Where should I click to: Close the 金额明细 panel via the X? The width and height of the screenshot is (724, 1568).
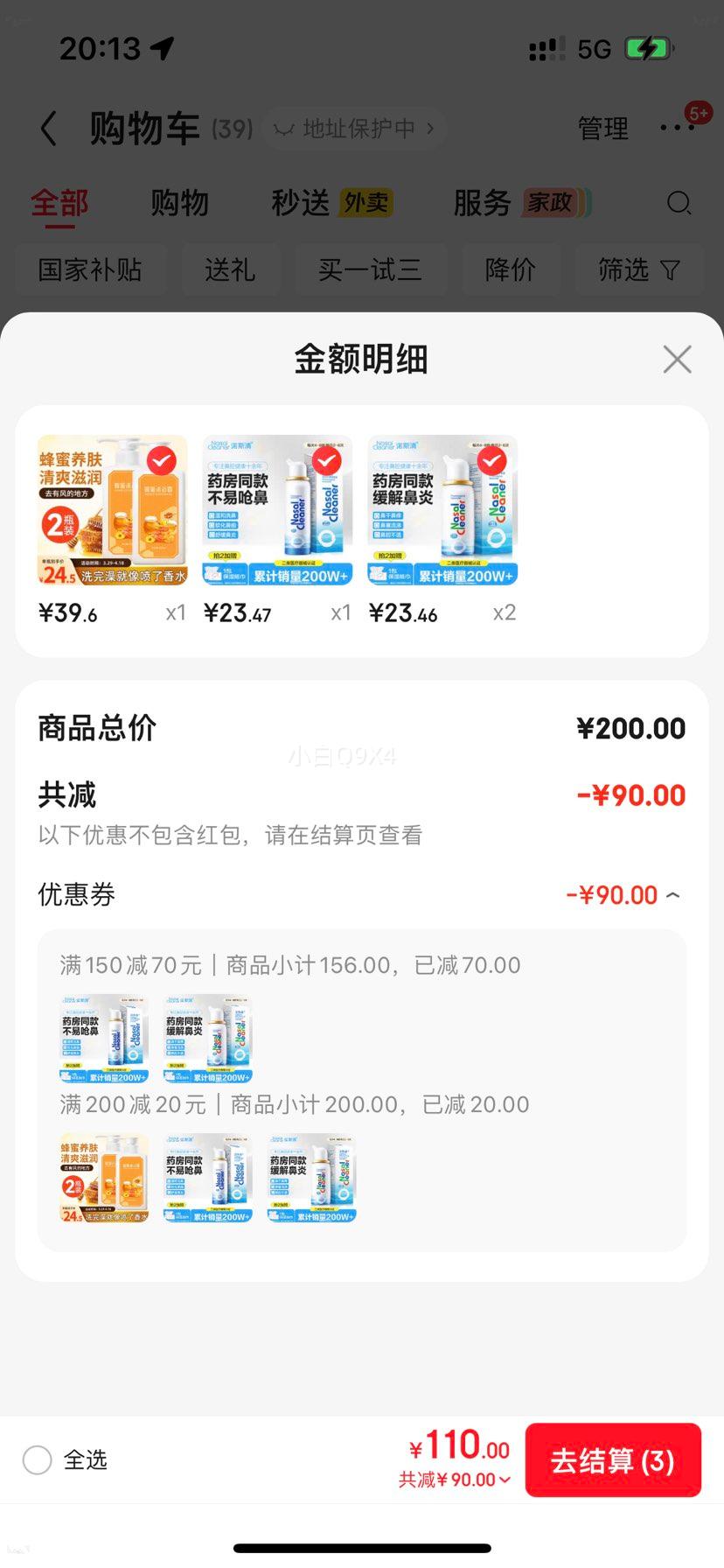[x=677, y=359]
